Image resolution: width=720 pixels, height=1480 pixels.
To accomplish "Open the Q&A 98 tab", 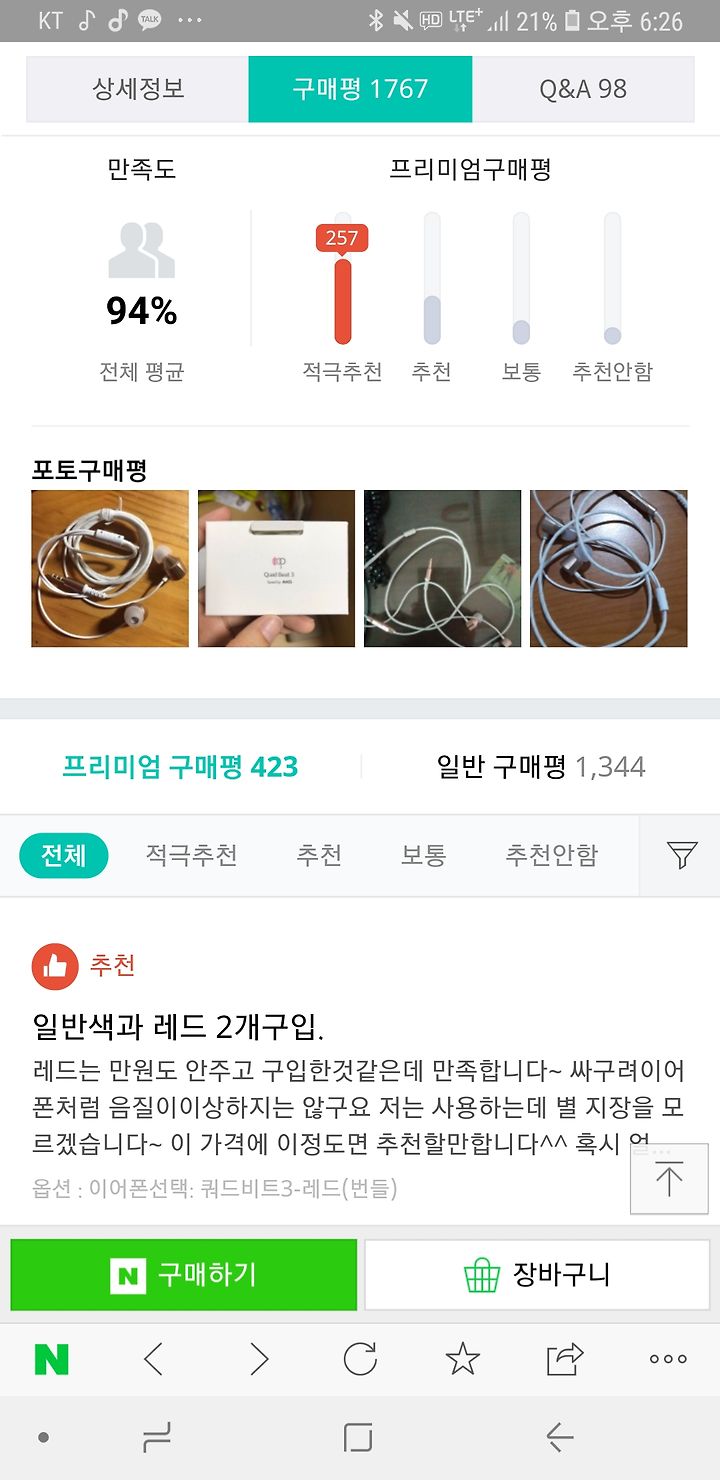I will point(583,89).
